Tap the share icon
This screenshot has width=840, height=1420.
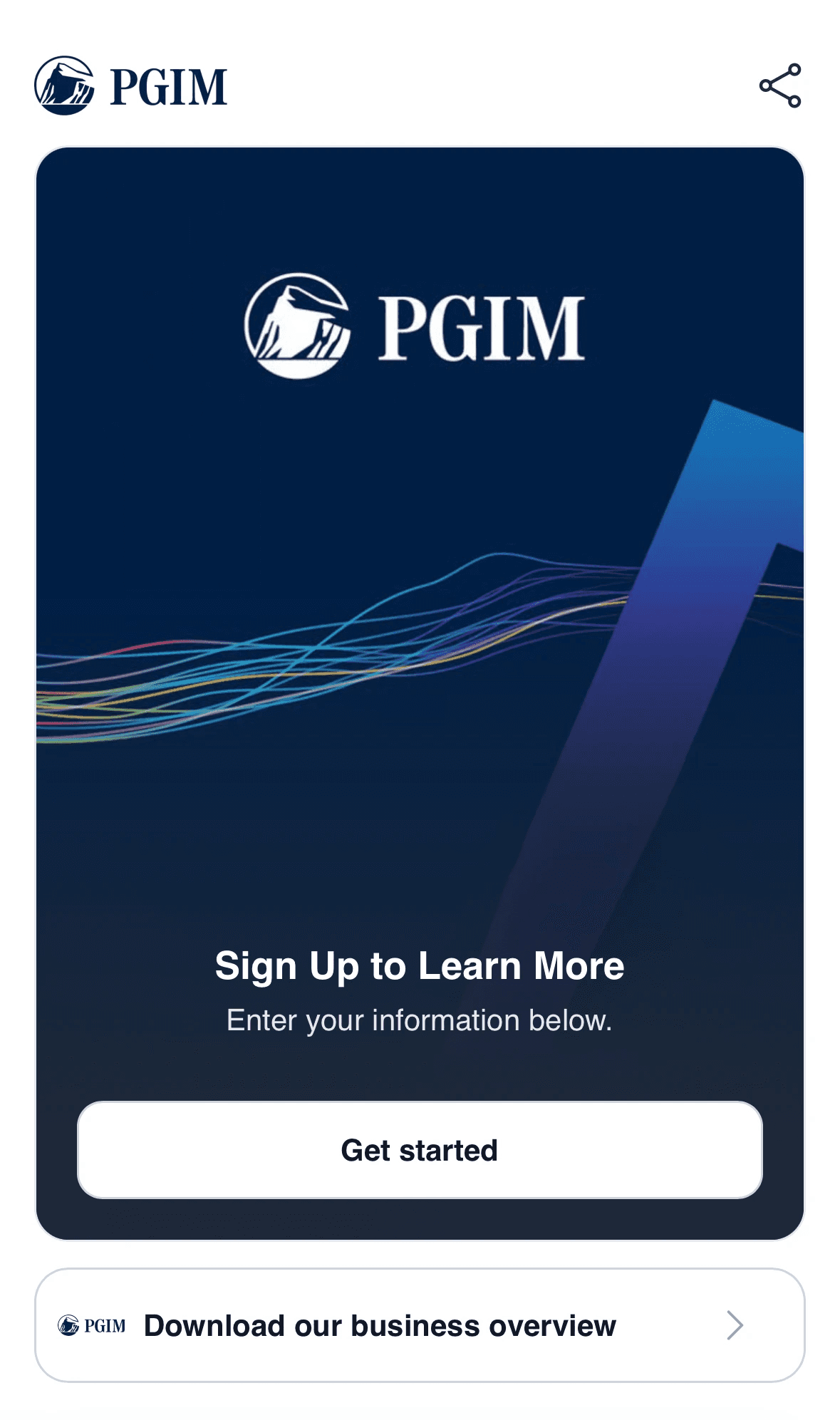pyautogui.click(x=780, y=85)
